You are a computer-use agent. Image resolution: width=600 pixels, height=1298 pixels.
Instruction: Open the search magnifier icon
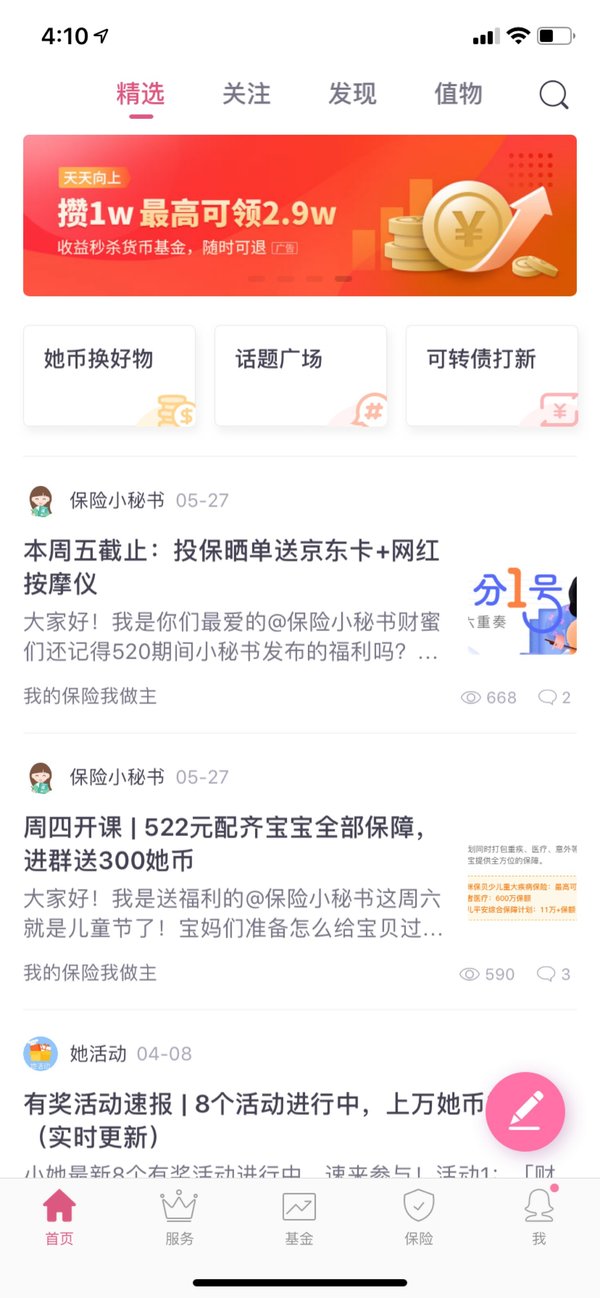[553, 95]
